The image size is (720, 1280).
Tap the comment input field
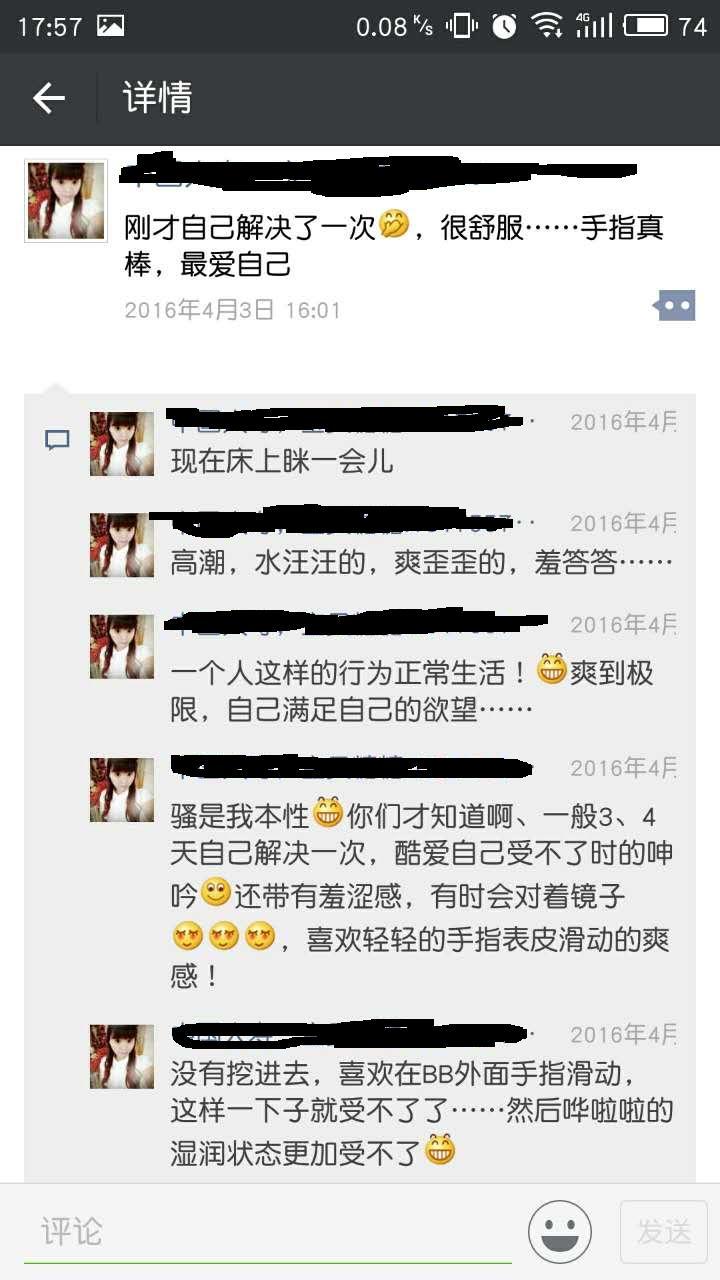268,1232
